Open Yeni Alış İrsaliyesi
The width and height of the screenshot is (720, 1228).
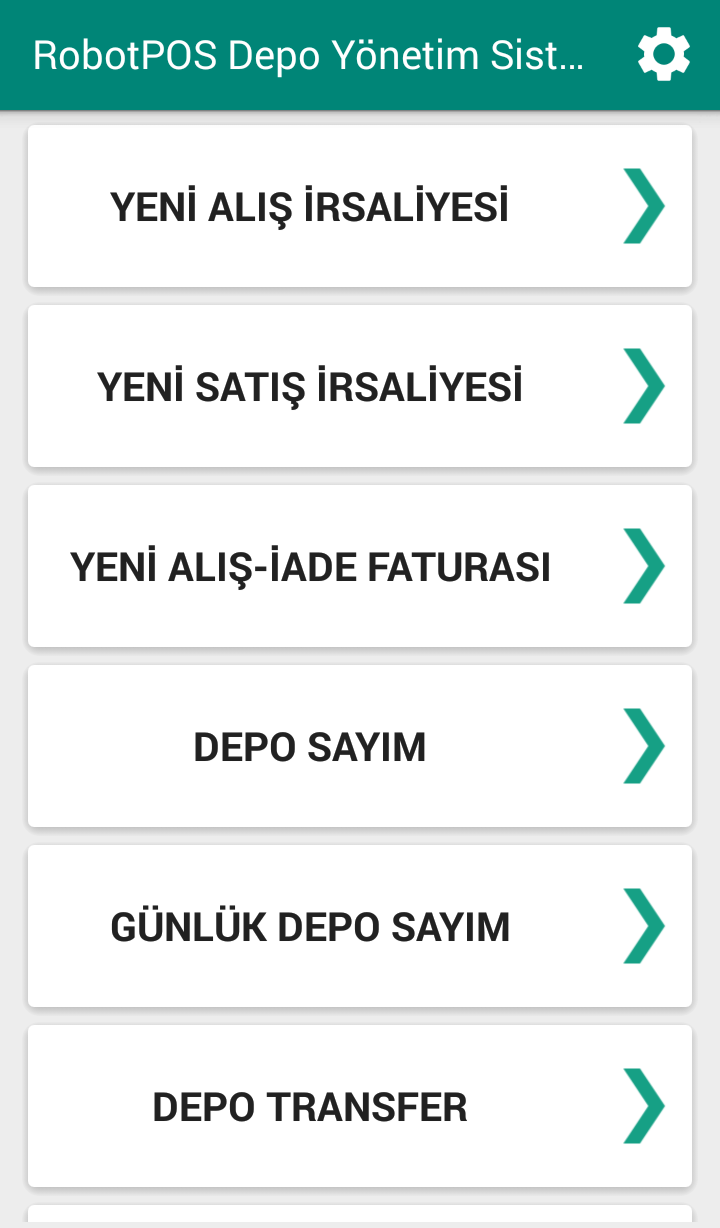pos(360,207)
